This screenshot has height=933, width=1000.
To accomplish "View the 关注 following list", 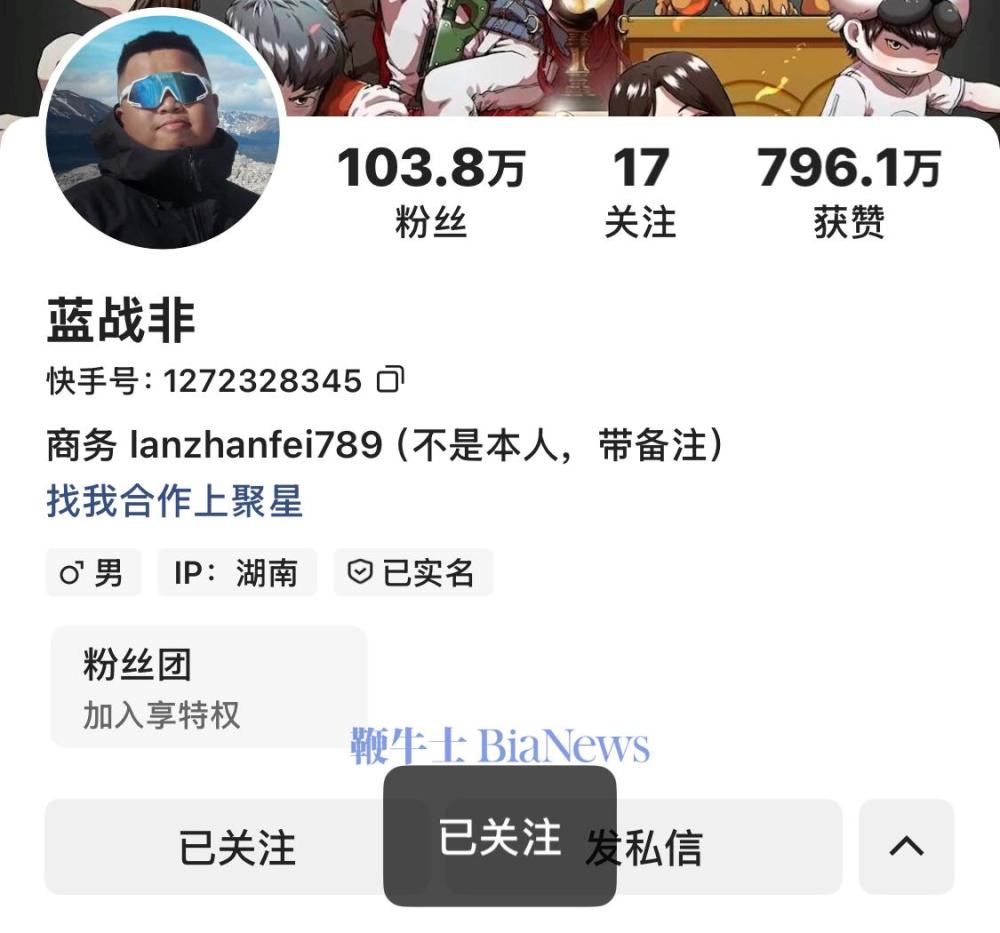I will click(x=640, y=192).
